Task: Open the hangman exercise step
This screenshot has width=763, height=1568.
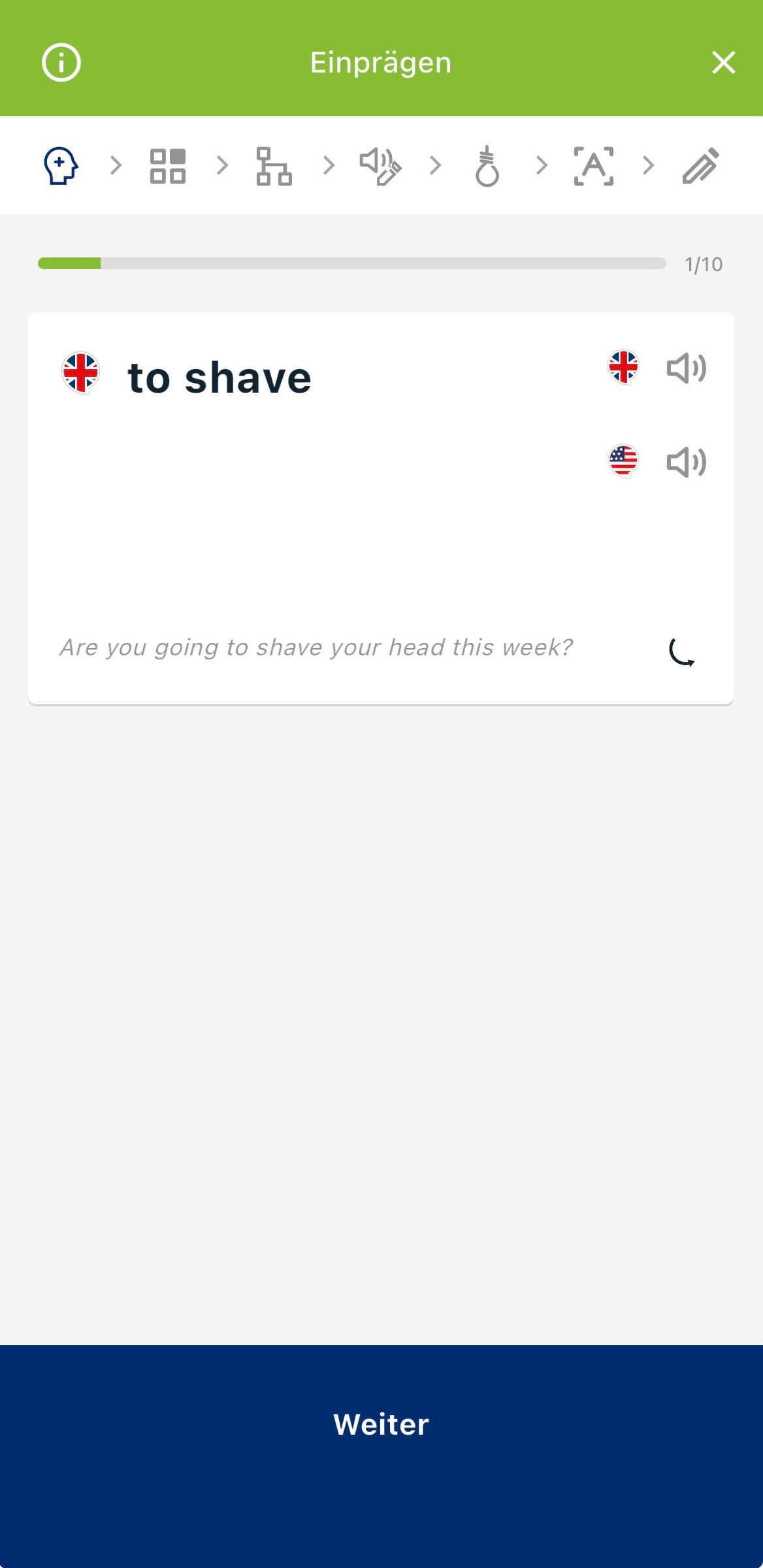Action: (487, 166)
